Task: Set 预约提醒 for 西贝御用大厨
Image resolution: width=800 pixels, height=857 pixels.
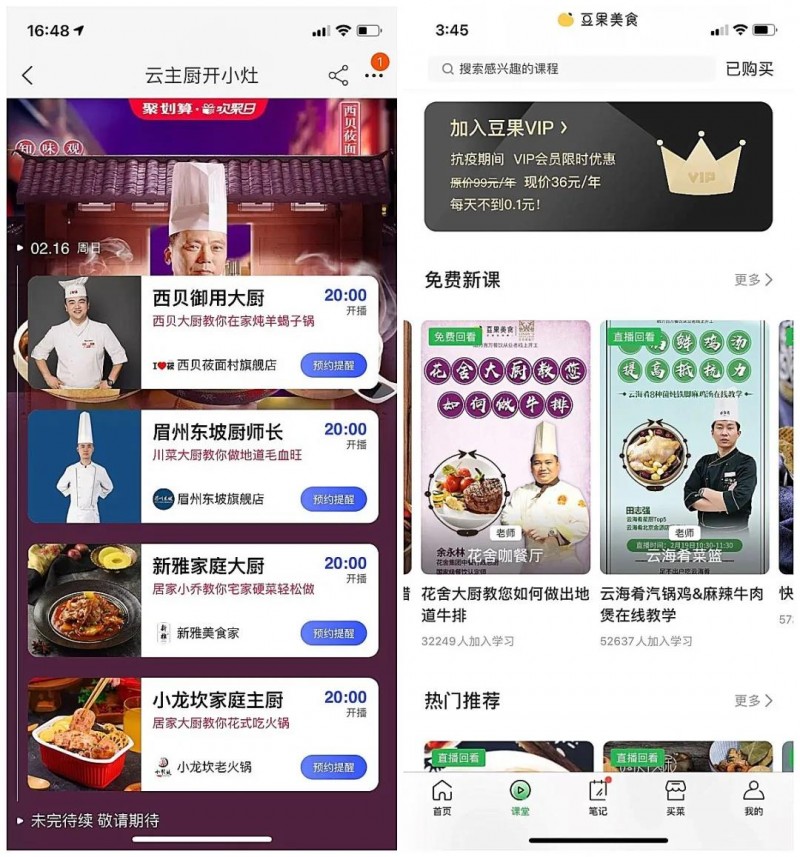Action: coord(333,365)
